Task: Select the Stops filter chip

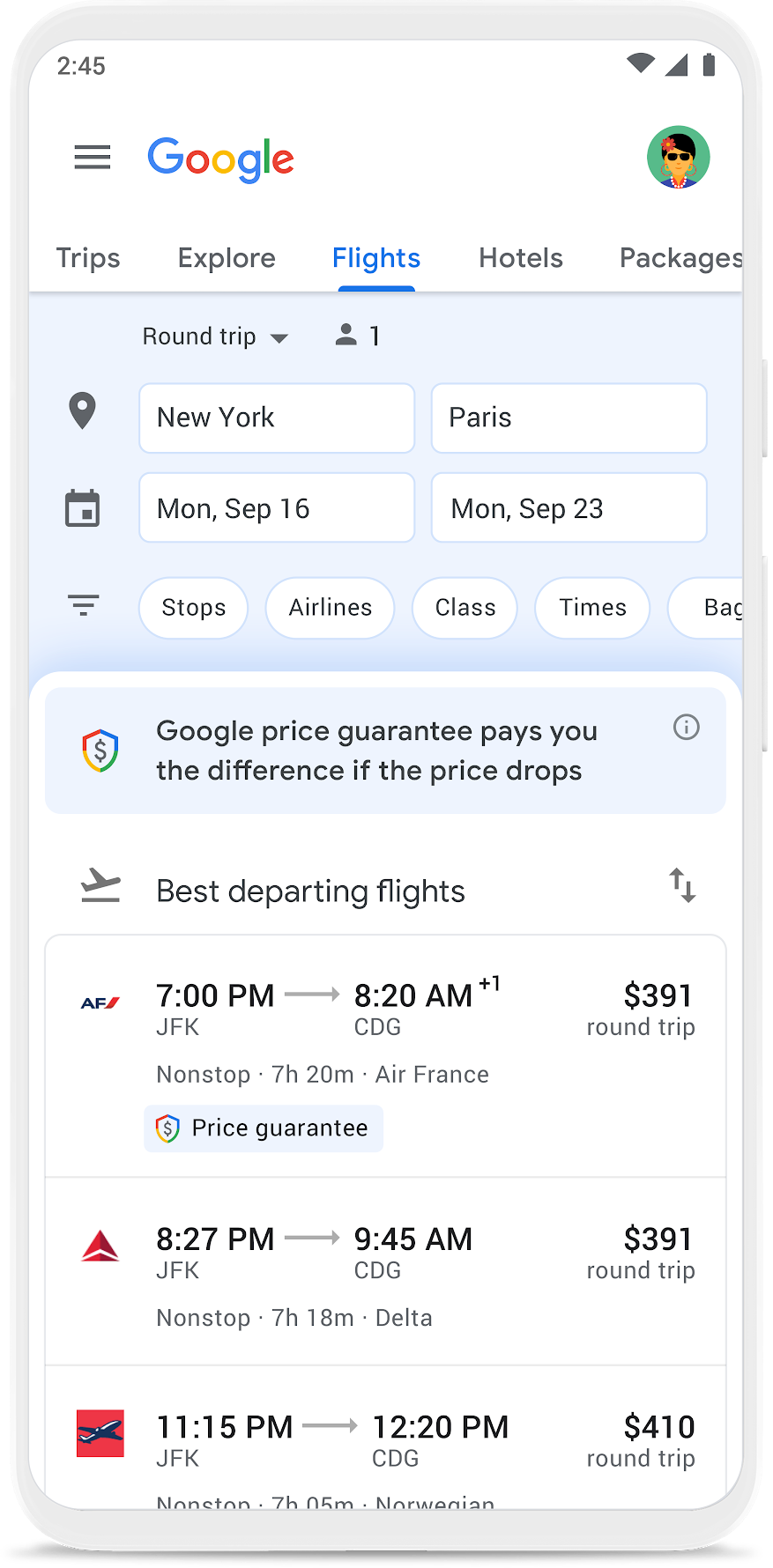Action: (194, 608)
